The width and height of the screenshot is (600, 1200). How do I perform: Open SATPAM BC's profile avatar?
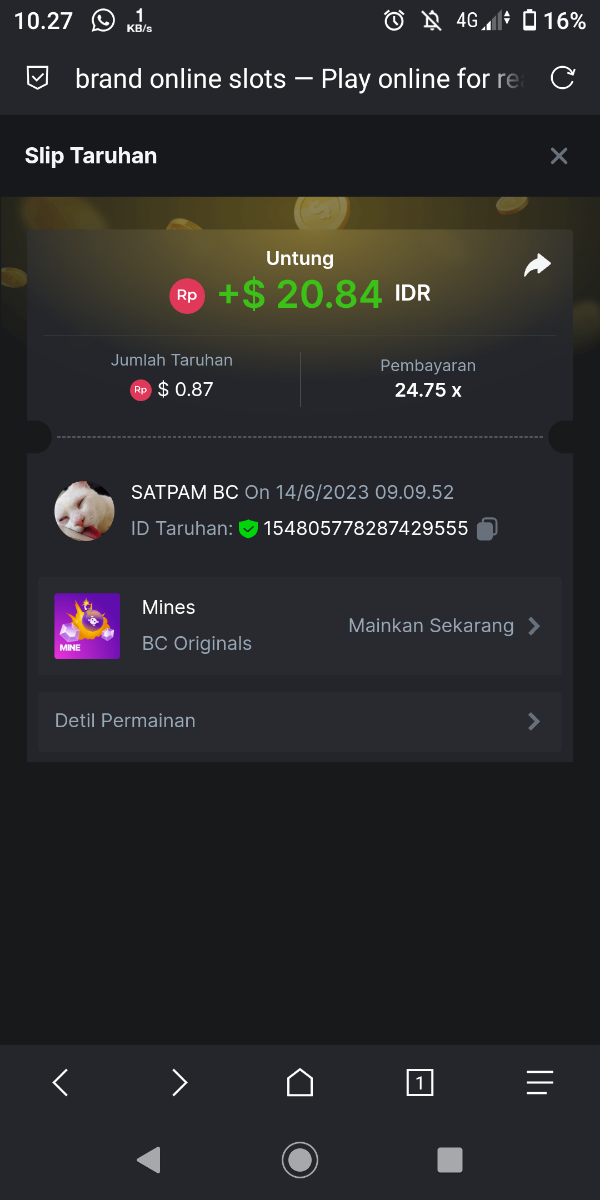(84, 511)
